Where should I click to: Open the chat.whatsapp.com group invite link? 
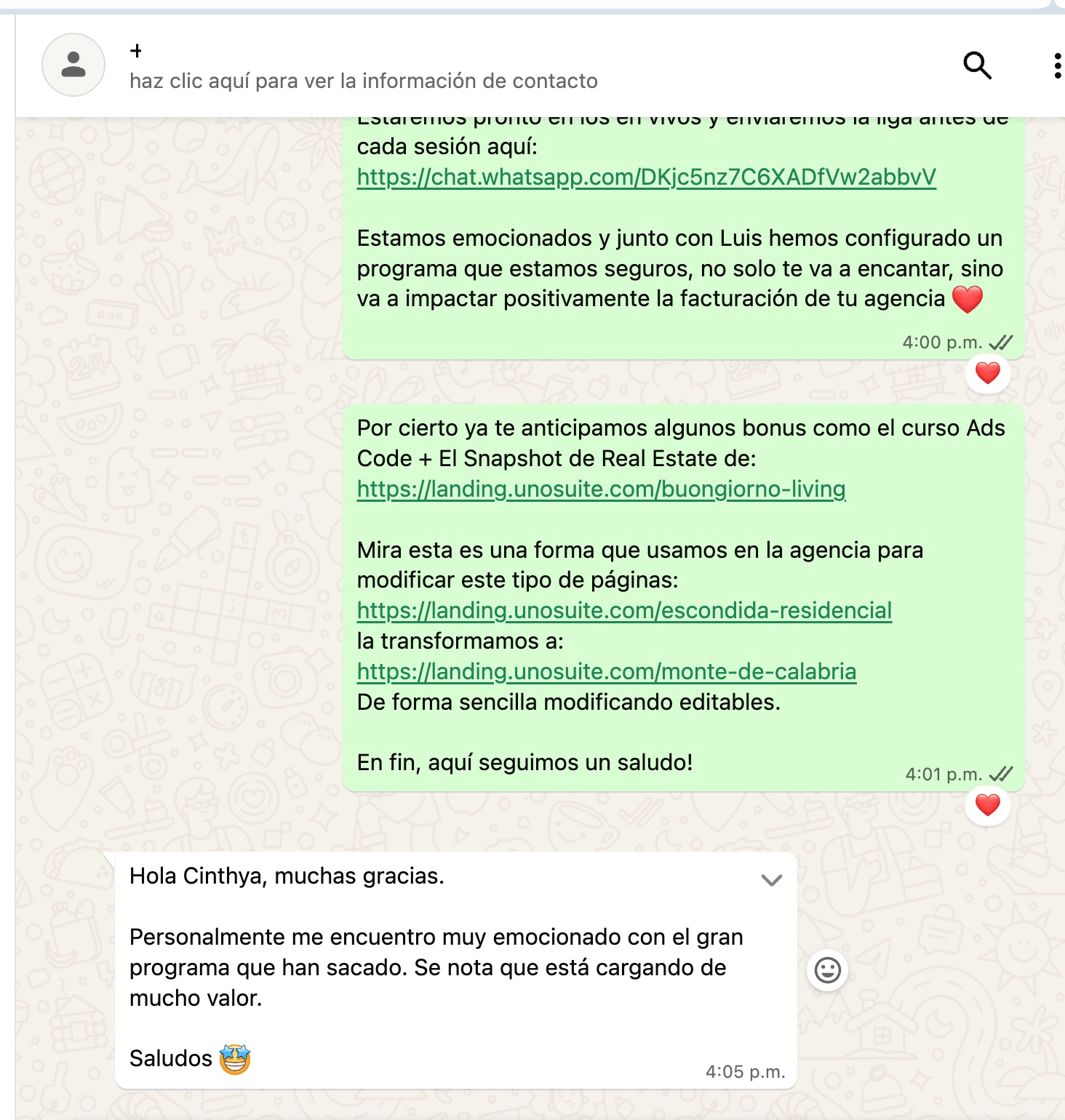coord(646,177)
